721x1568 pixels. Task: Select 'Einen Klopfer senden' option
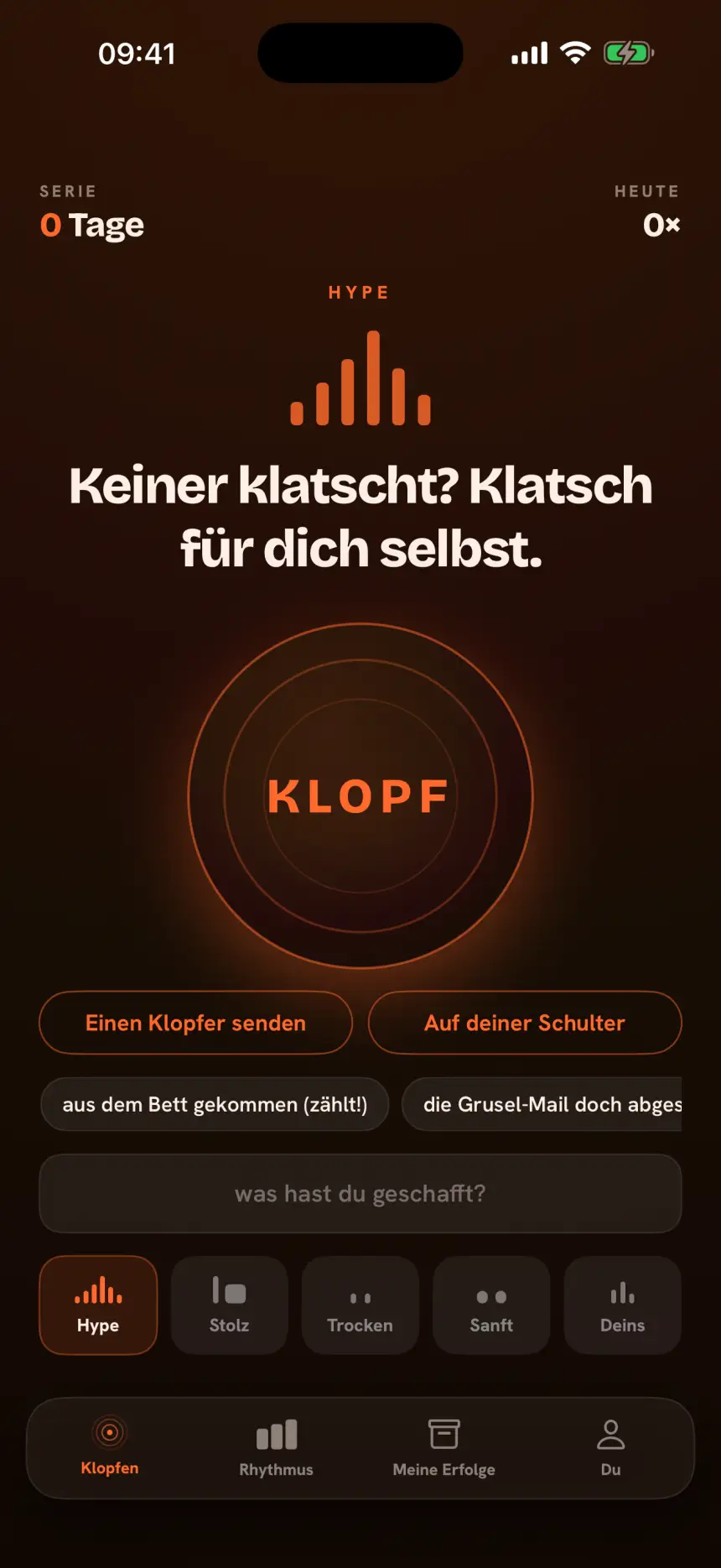[x=195, y=1023]
